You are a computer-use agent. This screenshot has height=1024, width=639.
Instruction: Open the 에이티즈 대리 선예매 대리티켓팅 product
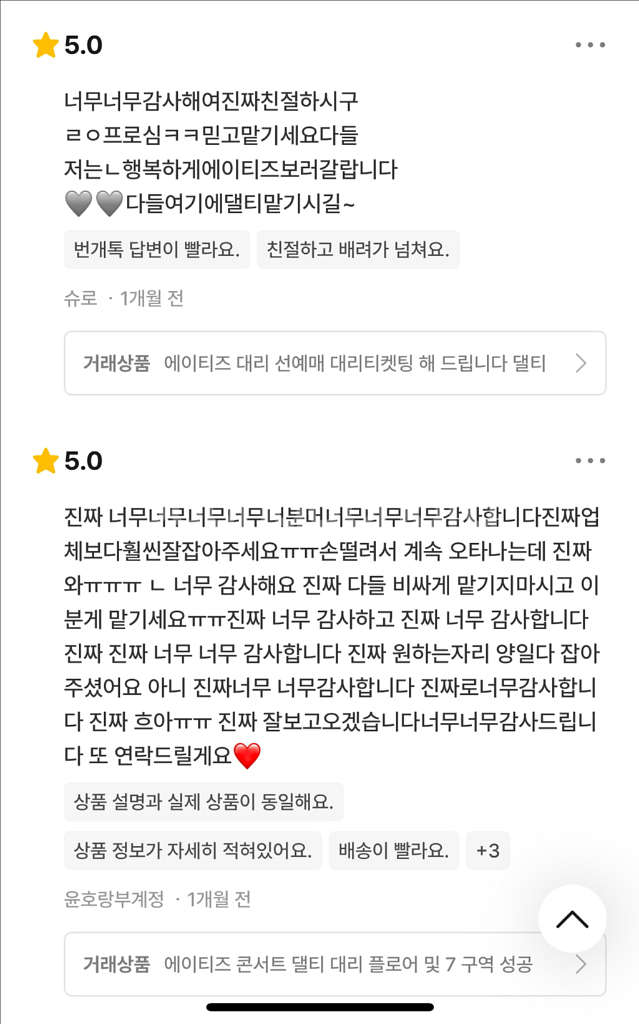[335, 363]
